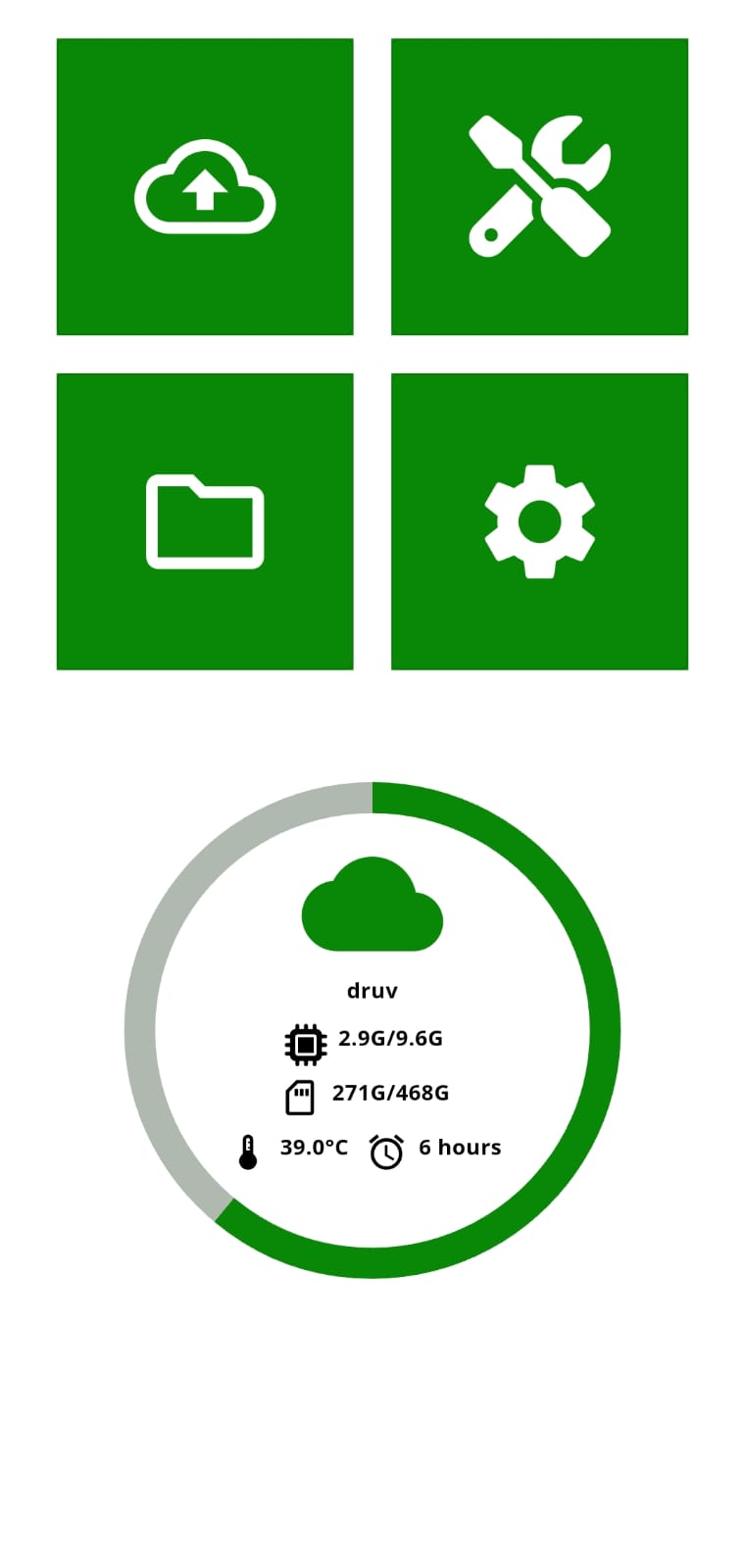The image size is (745, 1568).
Task: Open the tools tile with wrench and screwdriver
Action: coord(539,187)
